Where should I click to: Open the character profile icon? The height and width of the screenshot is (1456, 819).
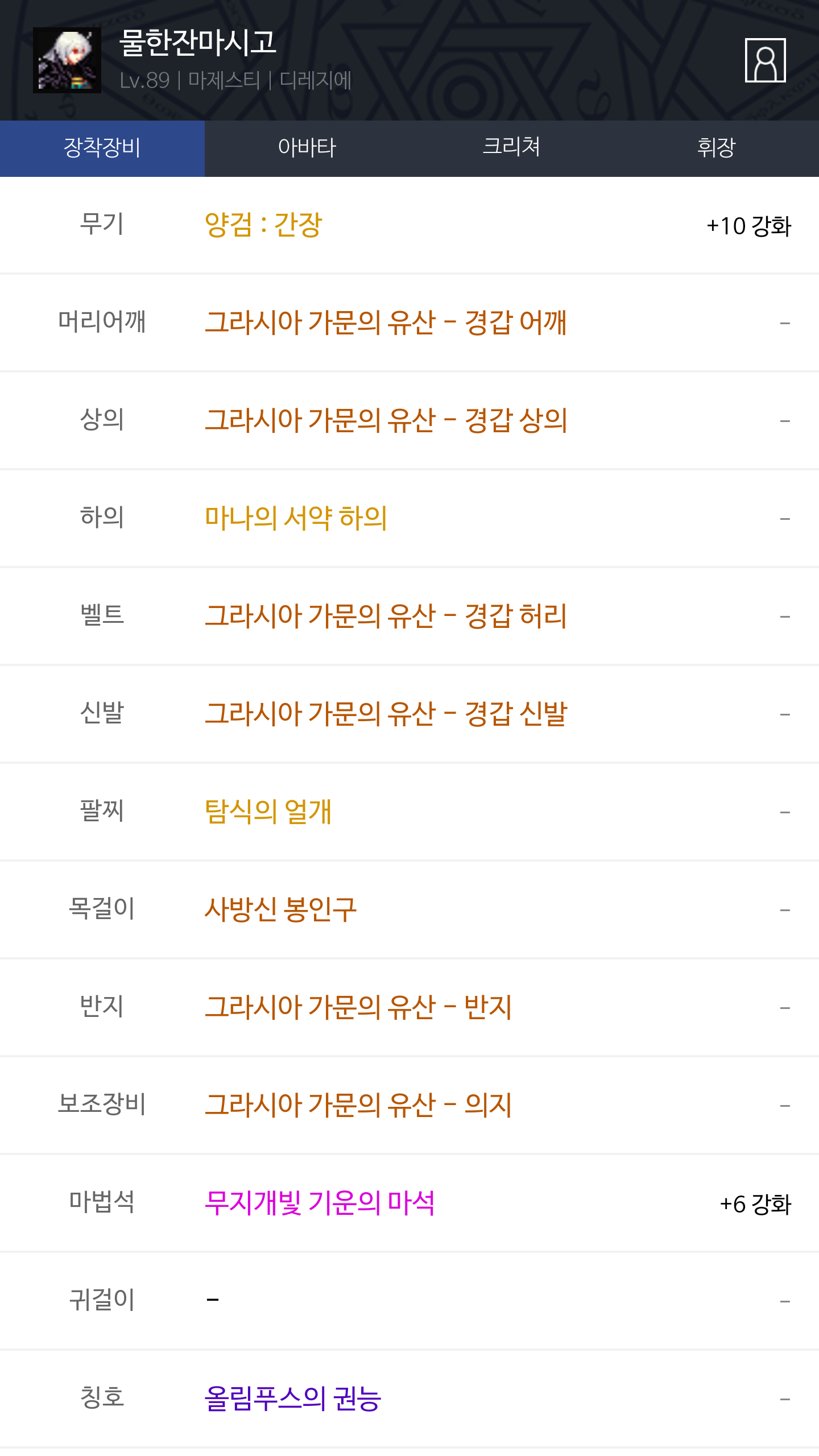tap(765, 60)
